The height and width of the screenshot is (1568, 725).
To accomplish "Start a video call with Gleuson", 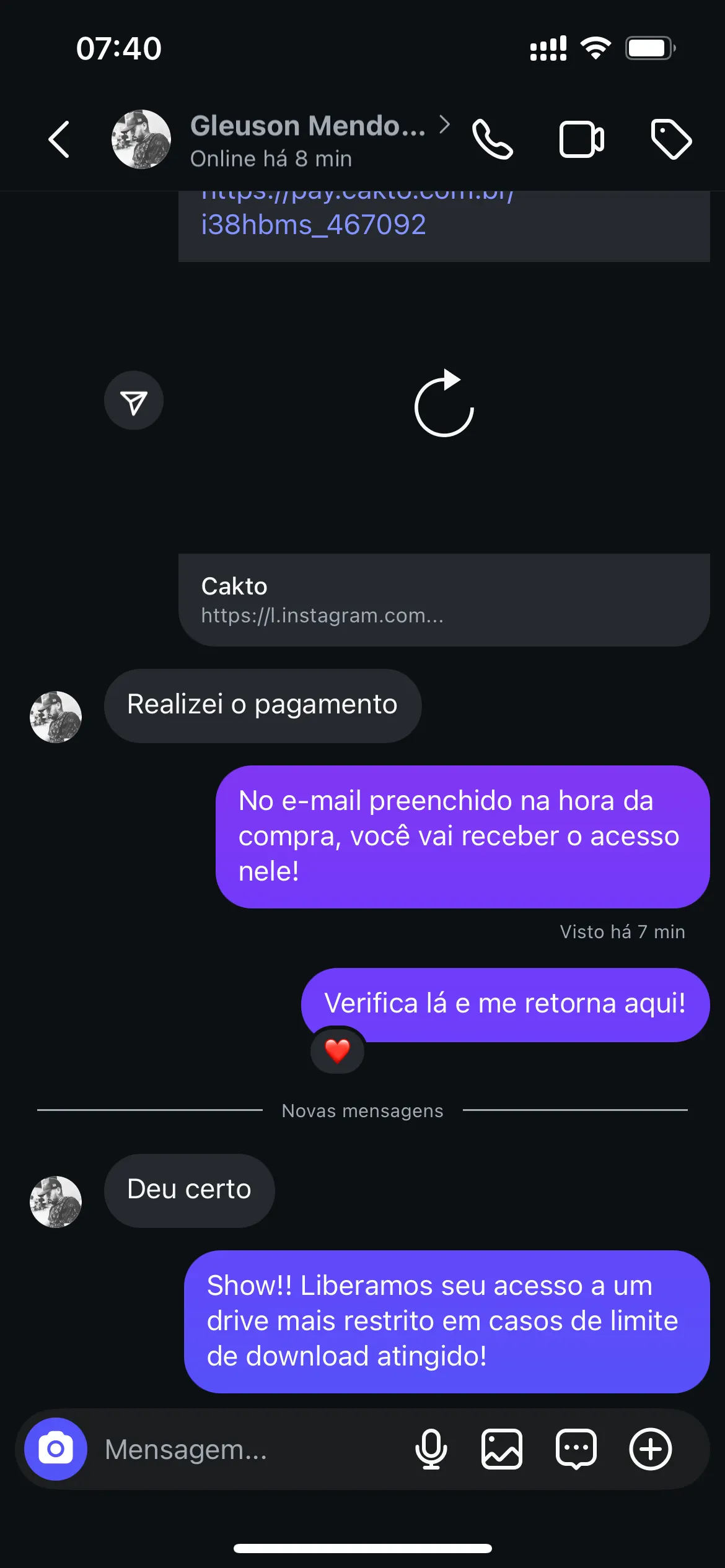I will [581, 139].
